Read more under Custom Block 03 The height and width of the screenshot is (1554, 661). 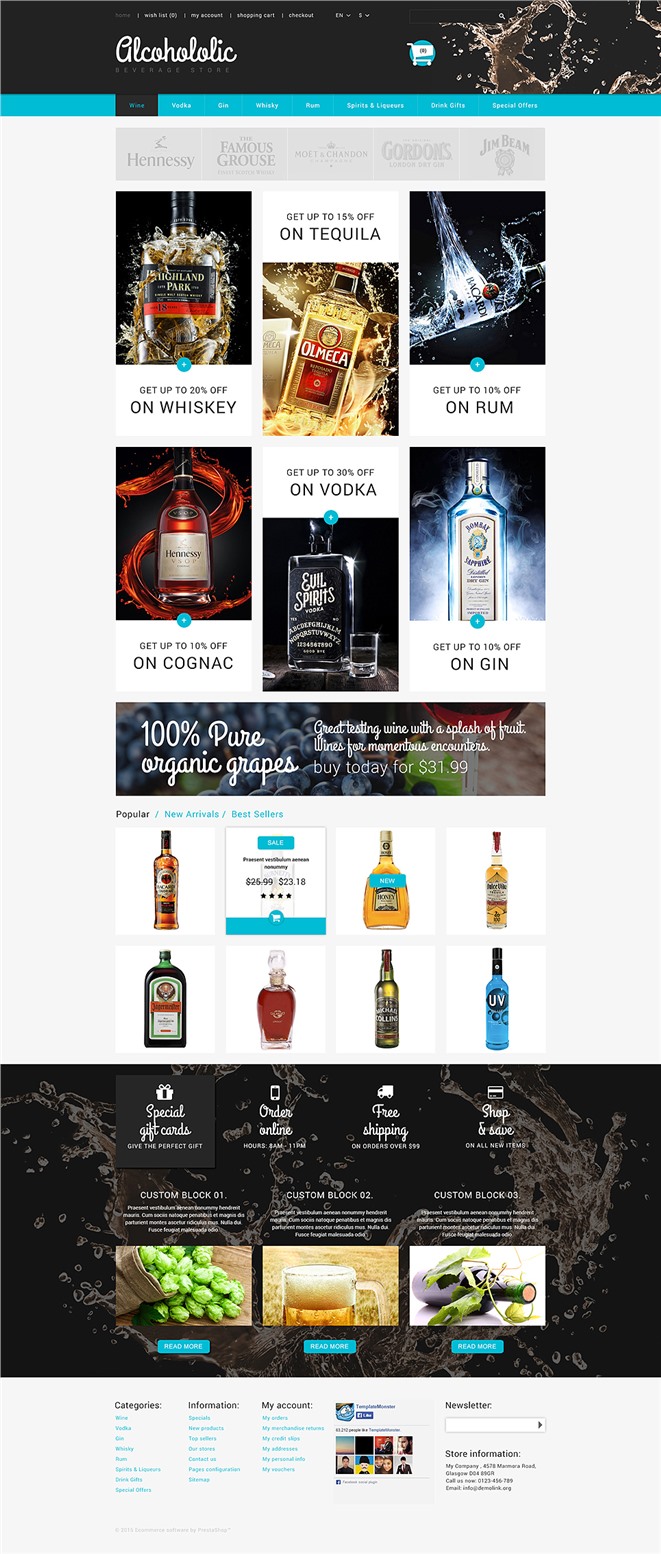pyautogui.click(x=476, y=1346)
